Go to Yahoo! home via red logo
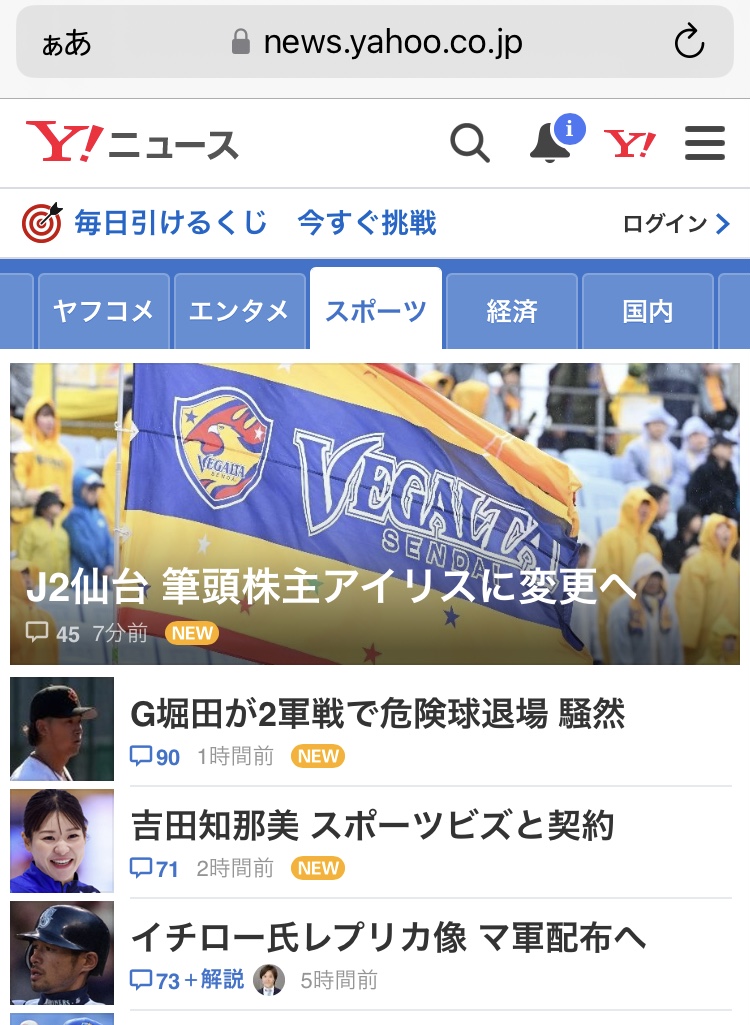Viewport: 750px width, 1025px height. tap(630, 145)
